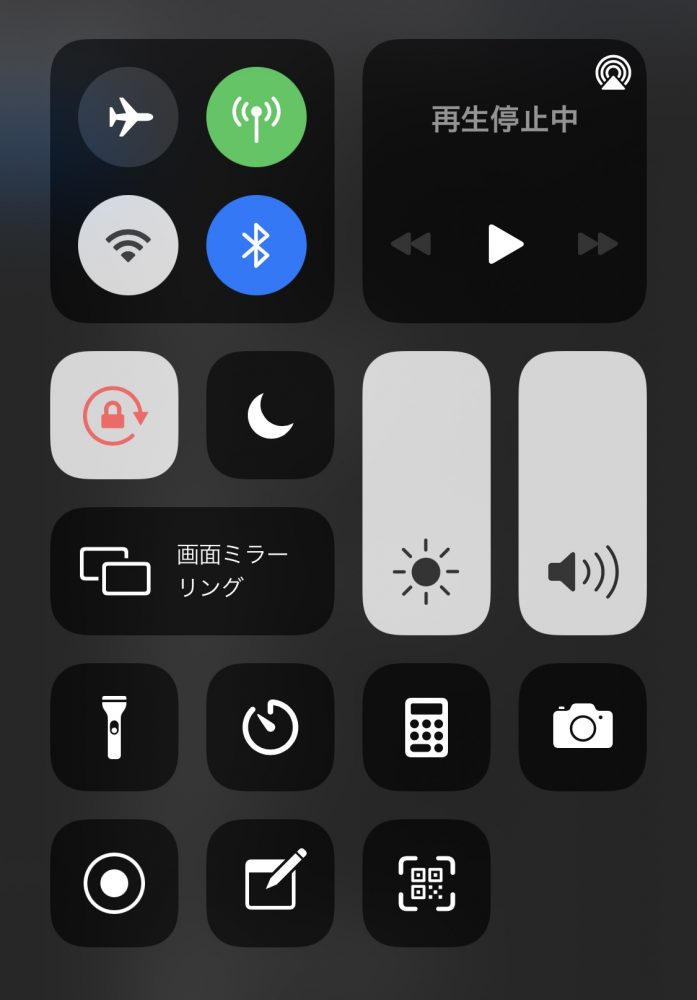Skip to the previous track

[411, 244]
